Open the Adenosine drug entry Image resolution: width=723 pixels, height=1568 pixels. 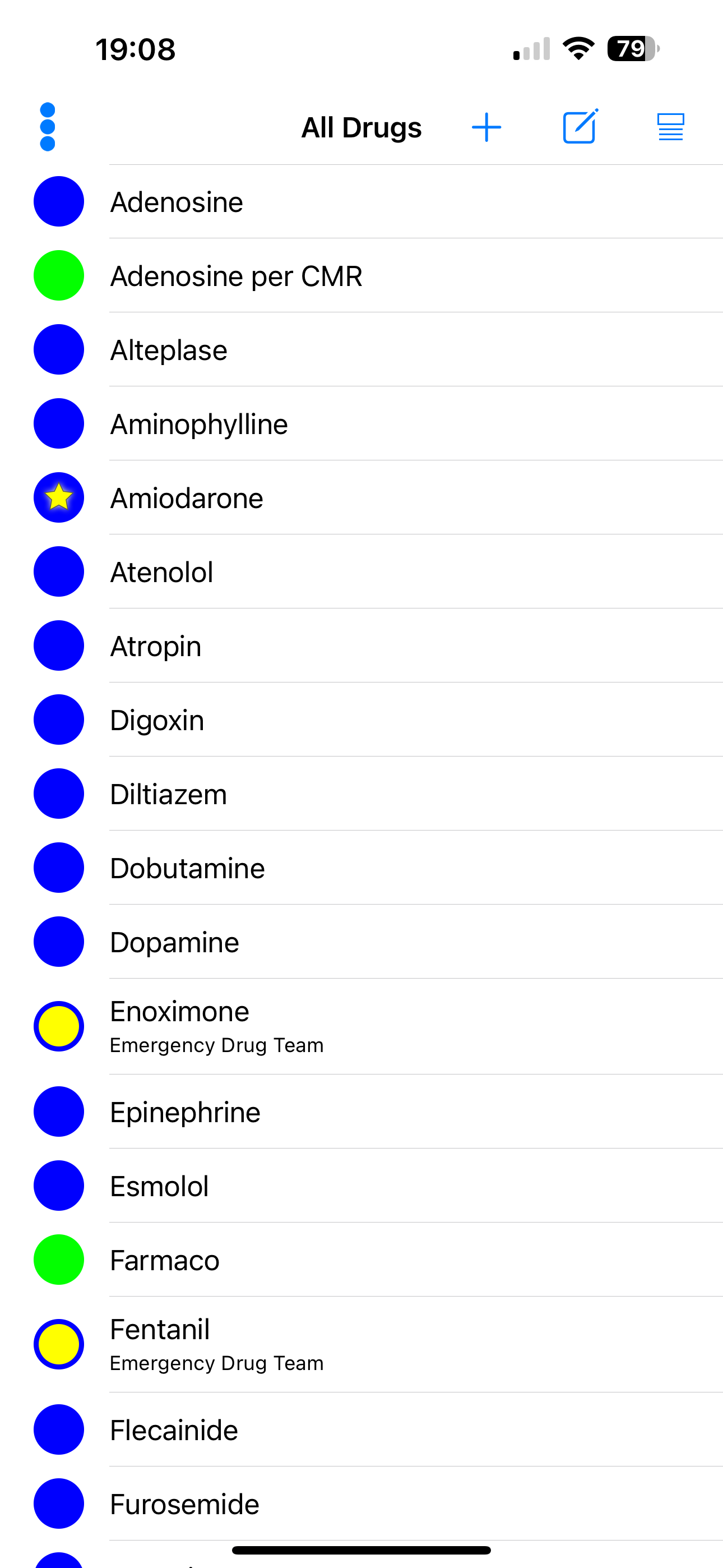177,201
